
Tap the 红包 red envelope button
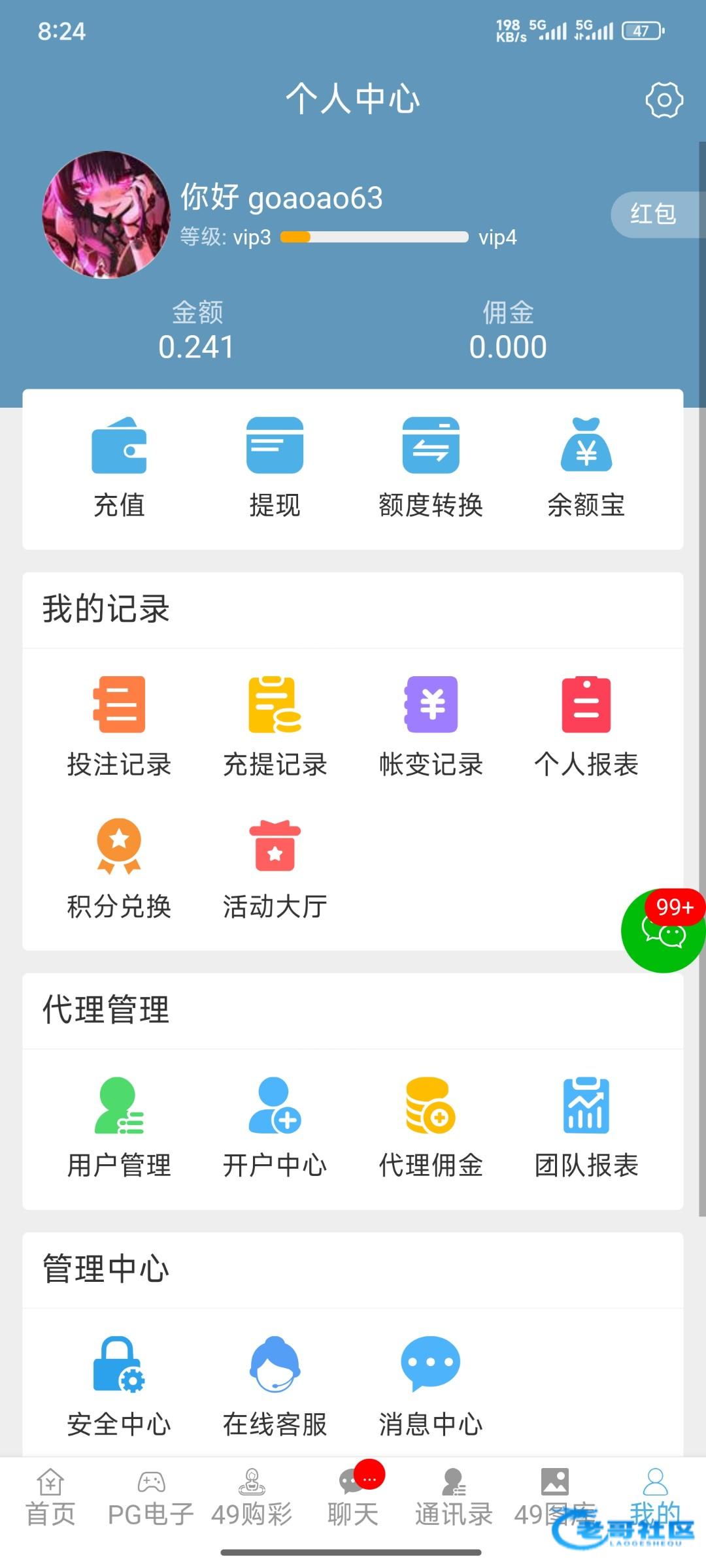(x=654, y=214)
